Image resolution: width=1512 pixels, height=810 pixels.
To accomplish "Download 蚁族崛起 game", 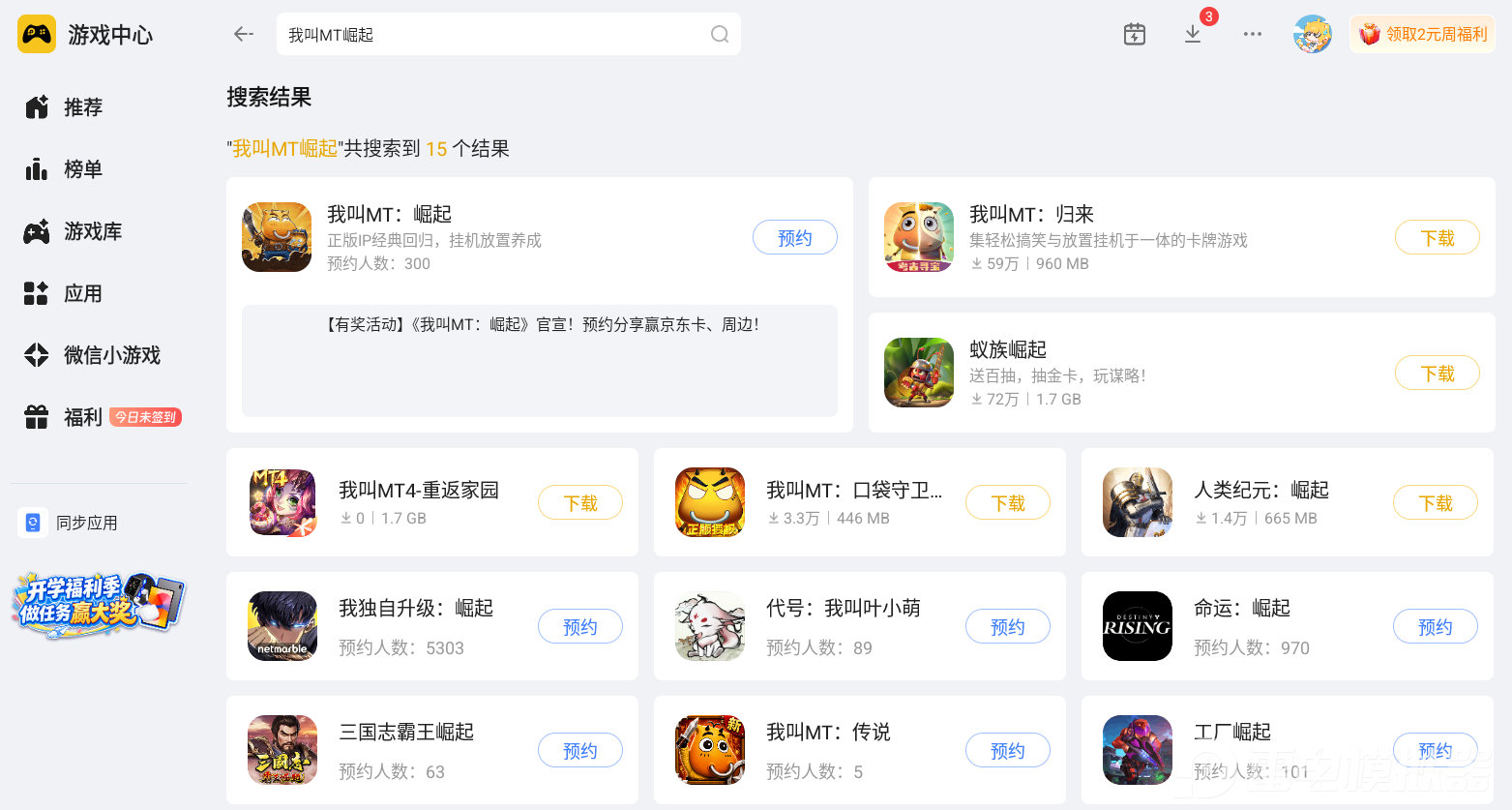I will [1438, 374].
